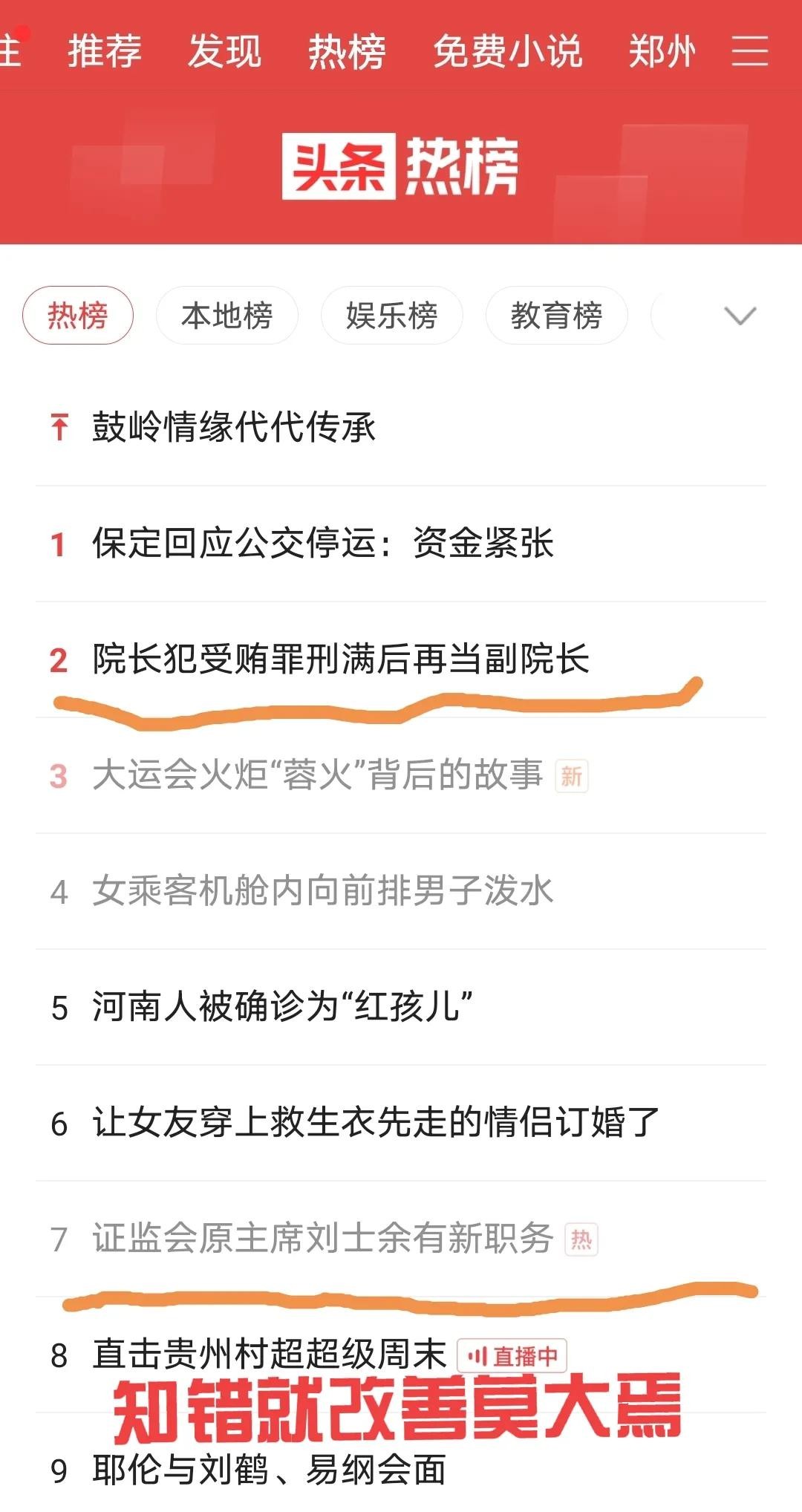Read 让女友穿上救生衣先走的情侣订婚了
This screenshot has width=802, height=1512.
point(376,1123)
